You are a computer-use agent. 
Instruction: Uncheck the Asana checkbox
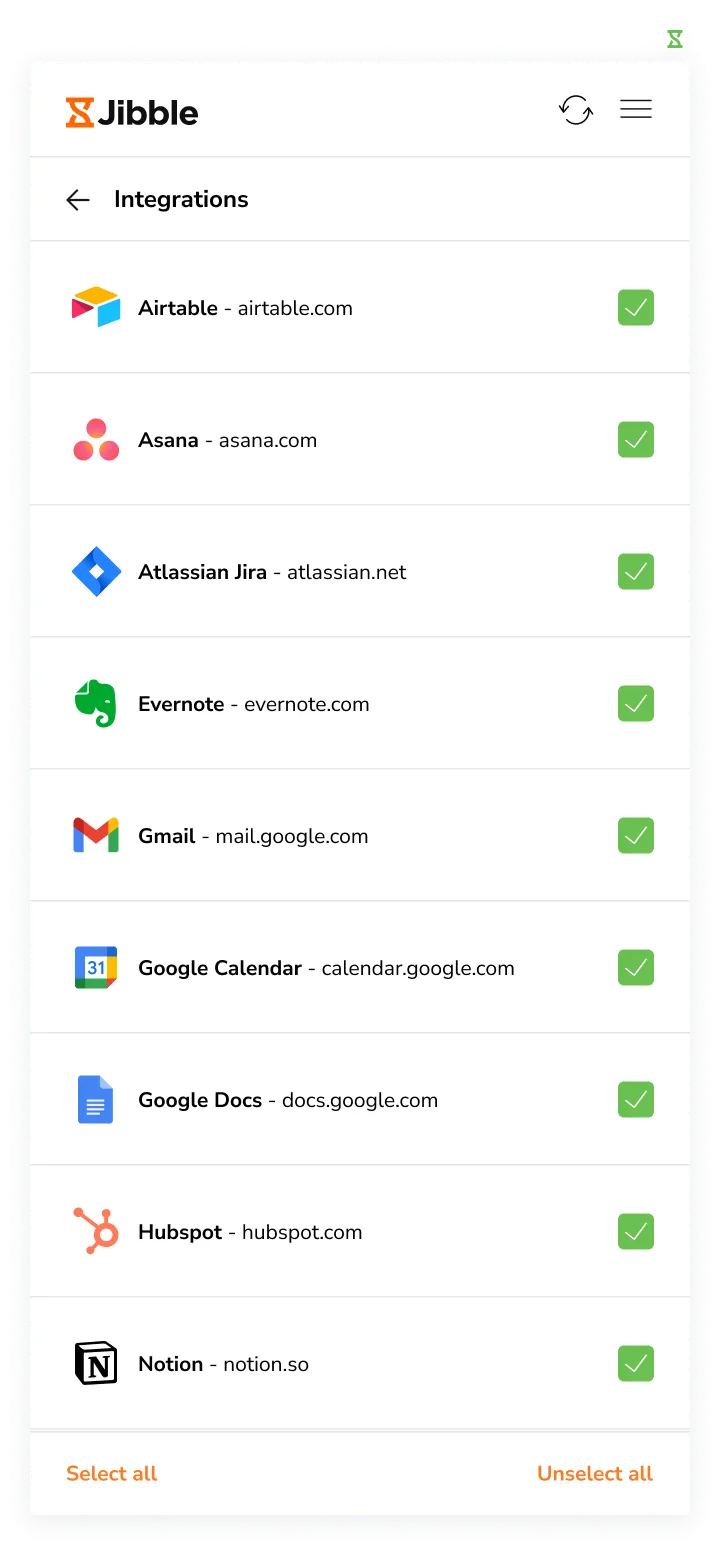(x=636, y=440)
